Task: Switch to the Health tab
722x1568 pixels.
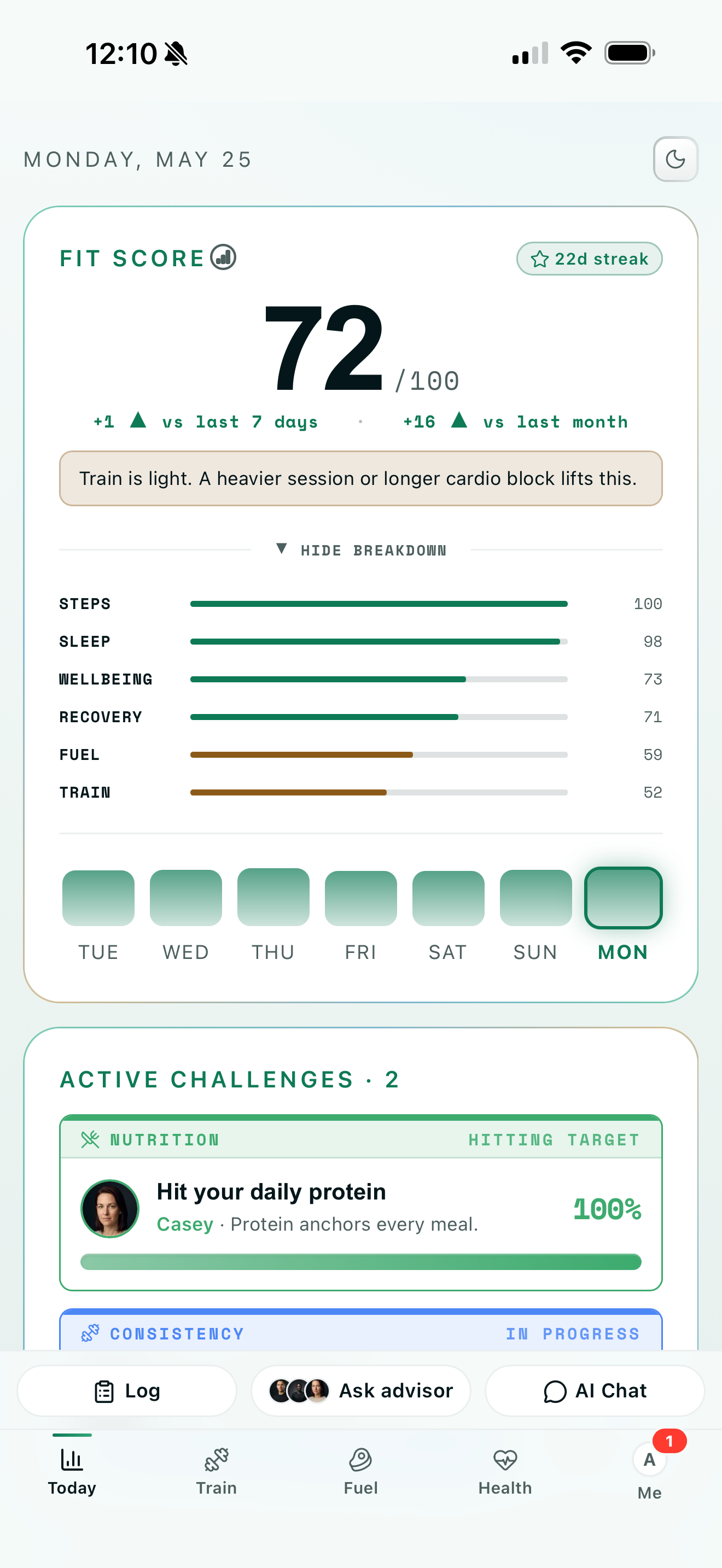Action: click(x=505, y=1471)
